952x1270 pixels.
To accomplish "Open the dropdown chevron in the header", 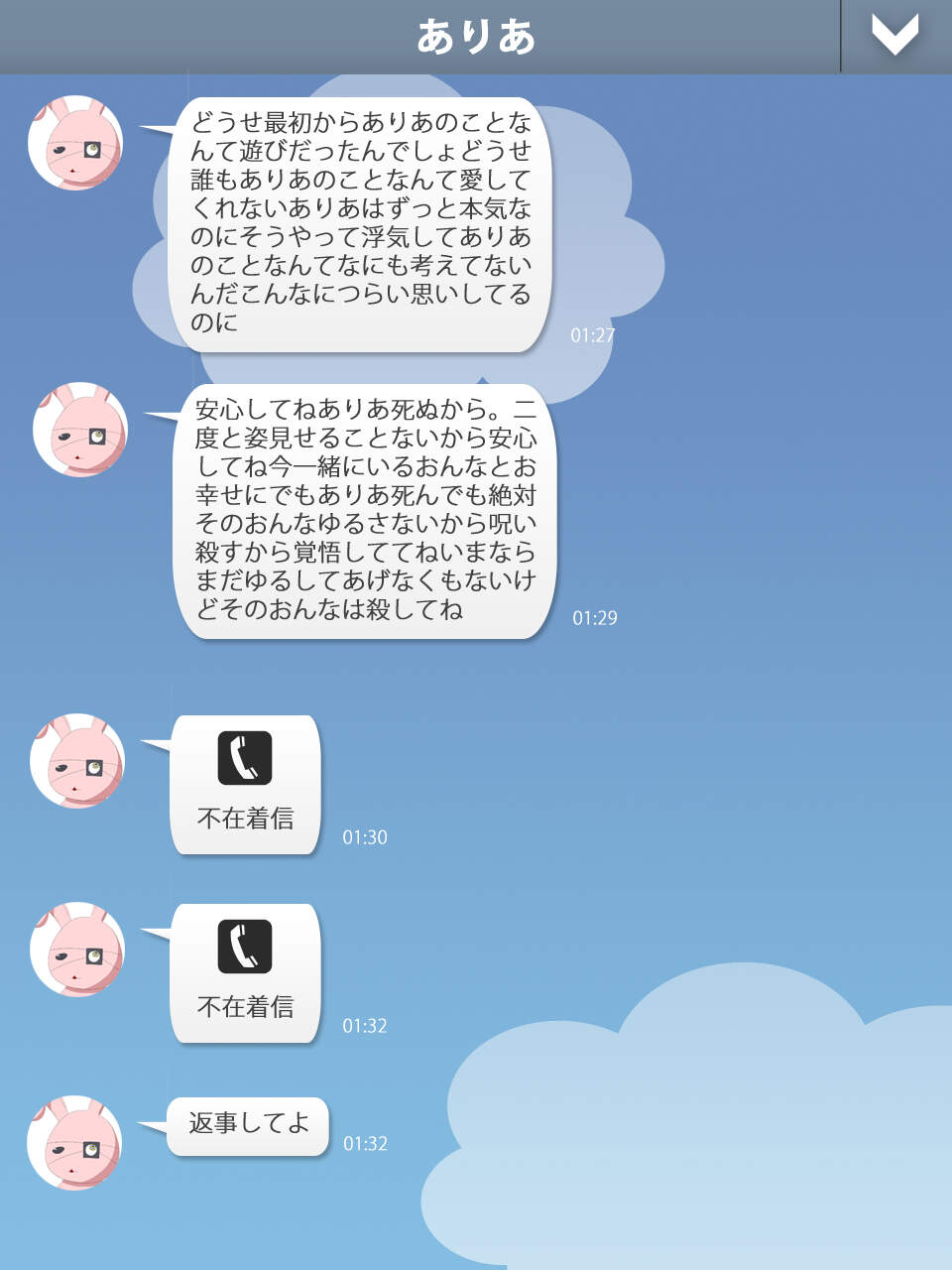I will [x=894, y=36].
